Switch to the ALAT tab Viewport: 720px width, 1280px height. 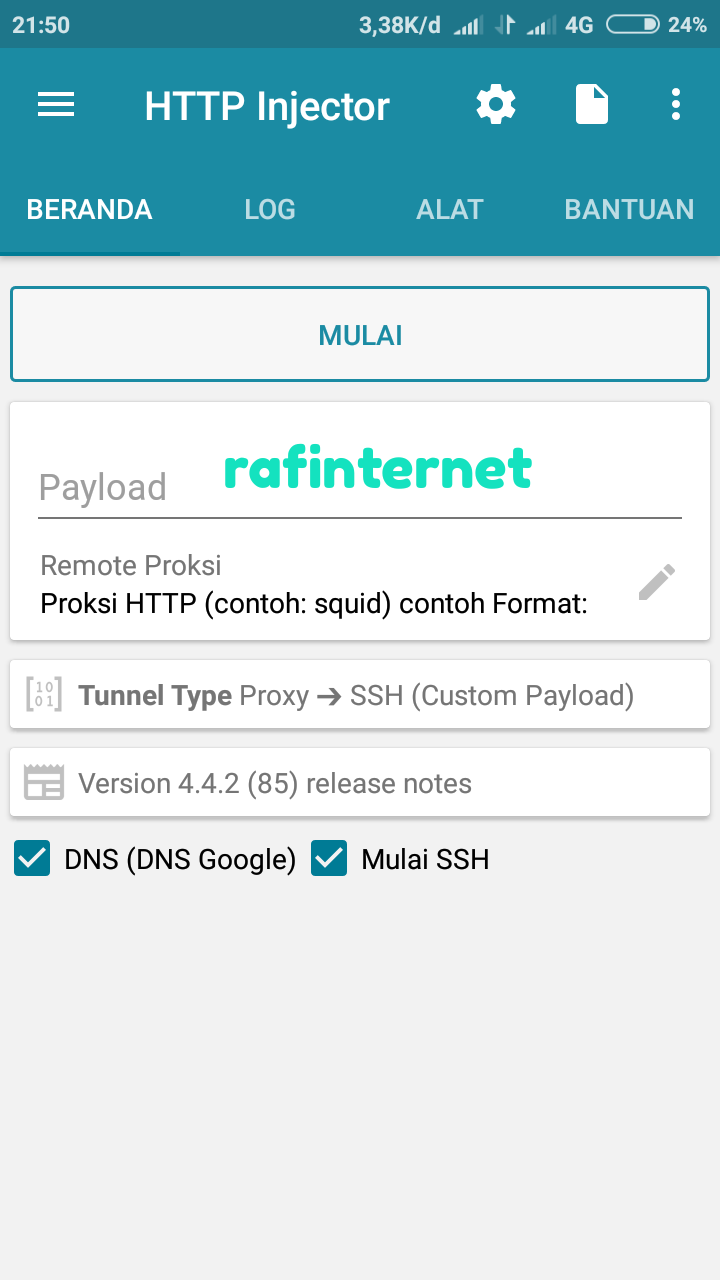point(450,209)
